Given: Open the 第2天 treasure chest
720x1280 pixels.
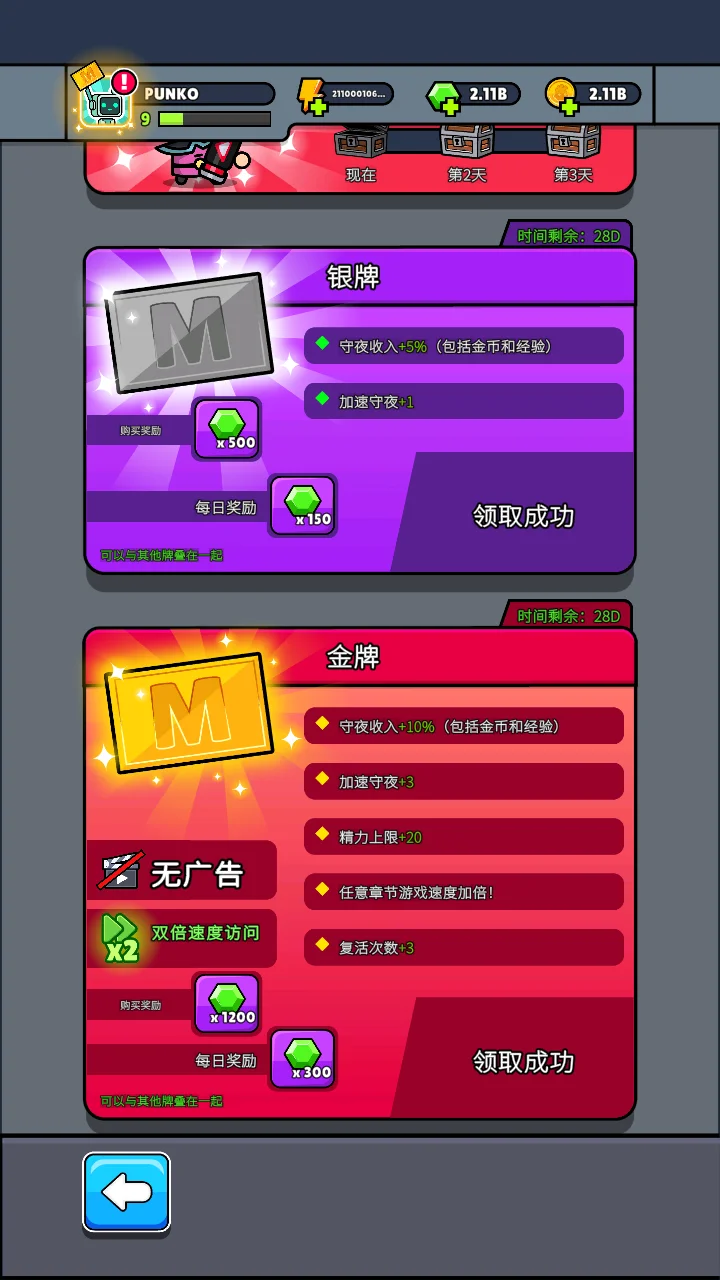Looking at the screenshot, I should click(x=467, y=143).
